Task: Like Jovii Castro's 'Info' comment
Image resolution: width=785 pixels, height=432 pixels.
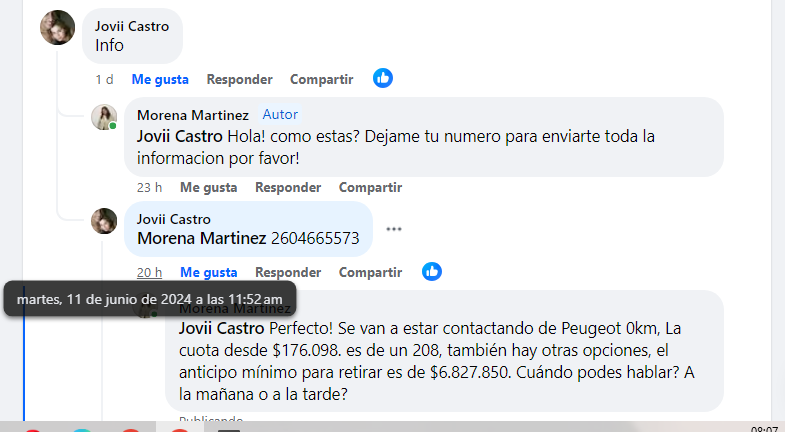Action: point(160,79)
